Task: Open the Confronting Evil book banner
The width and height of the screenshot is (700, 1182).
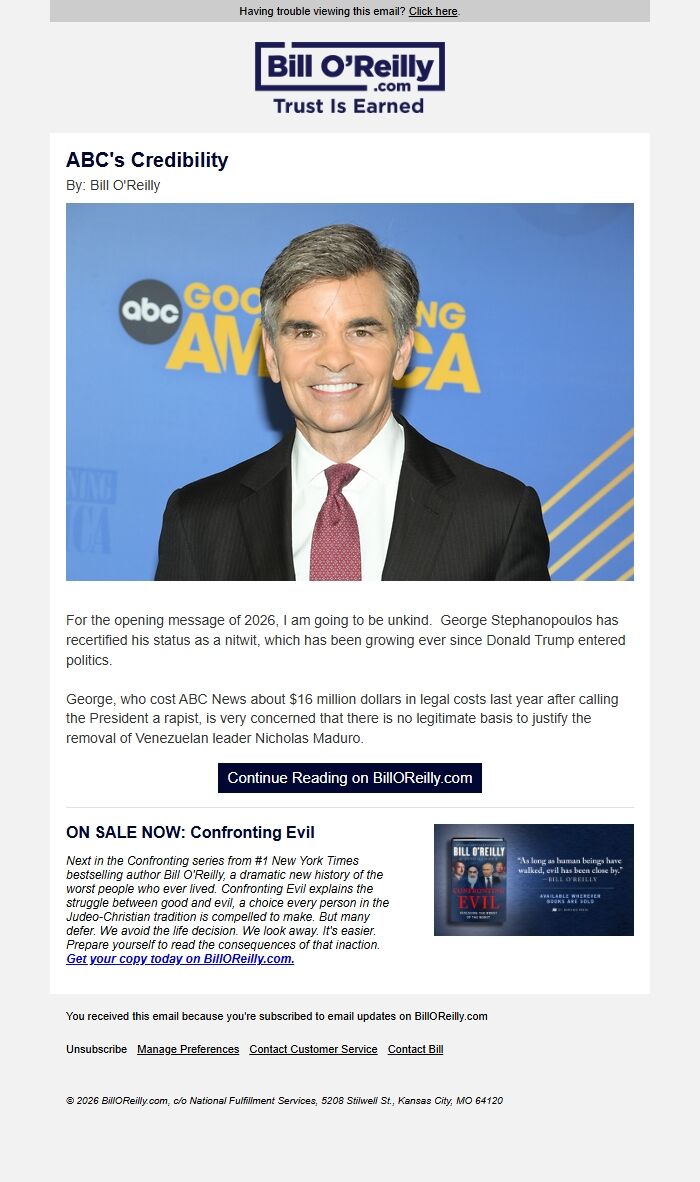Action: (x=533, y=880)
